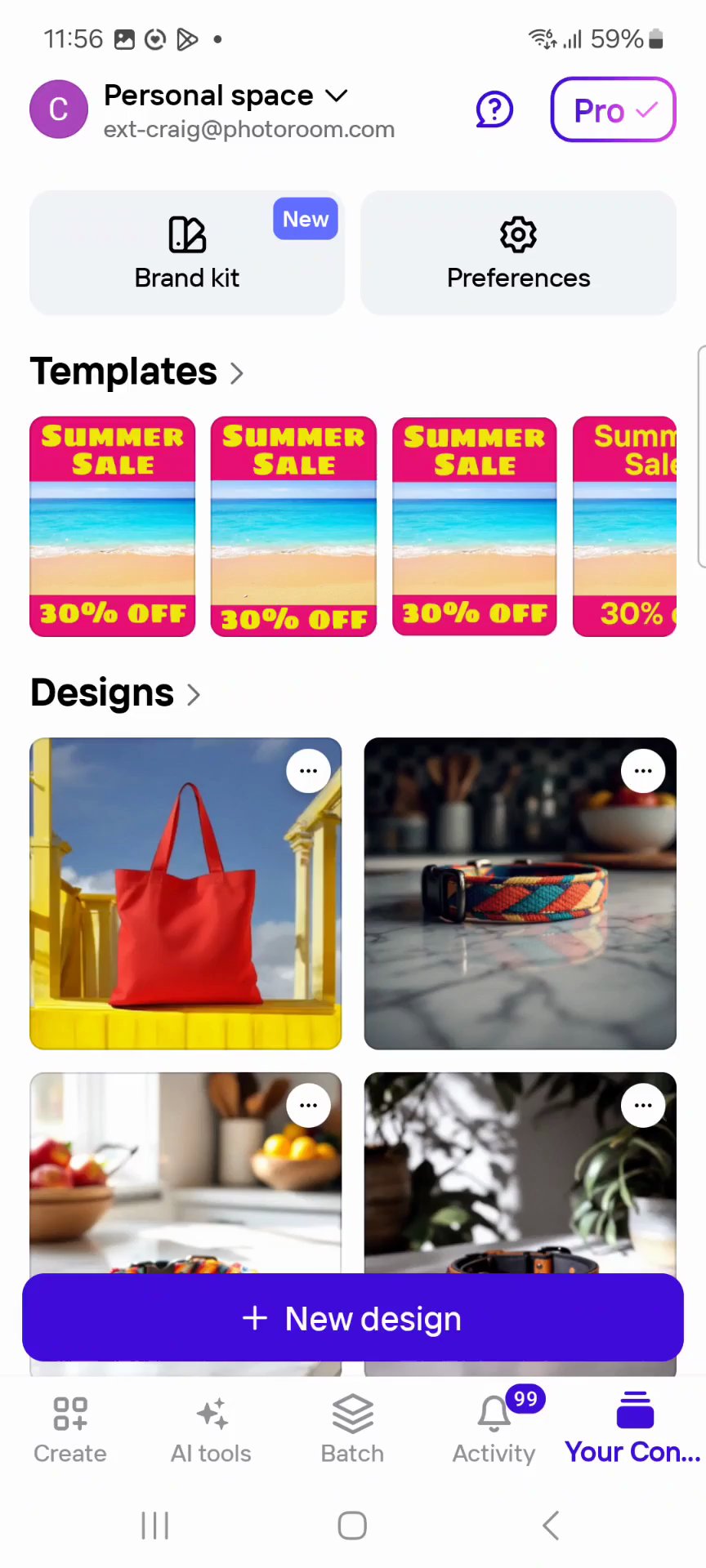
Task: Open the Brand kit card
Action: (187, 253)
